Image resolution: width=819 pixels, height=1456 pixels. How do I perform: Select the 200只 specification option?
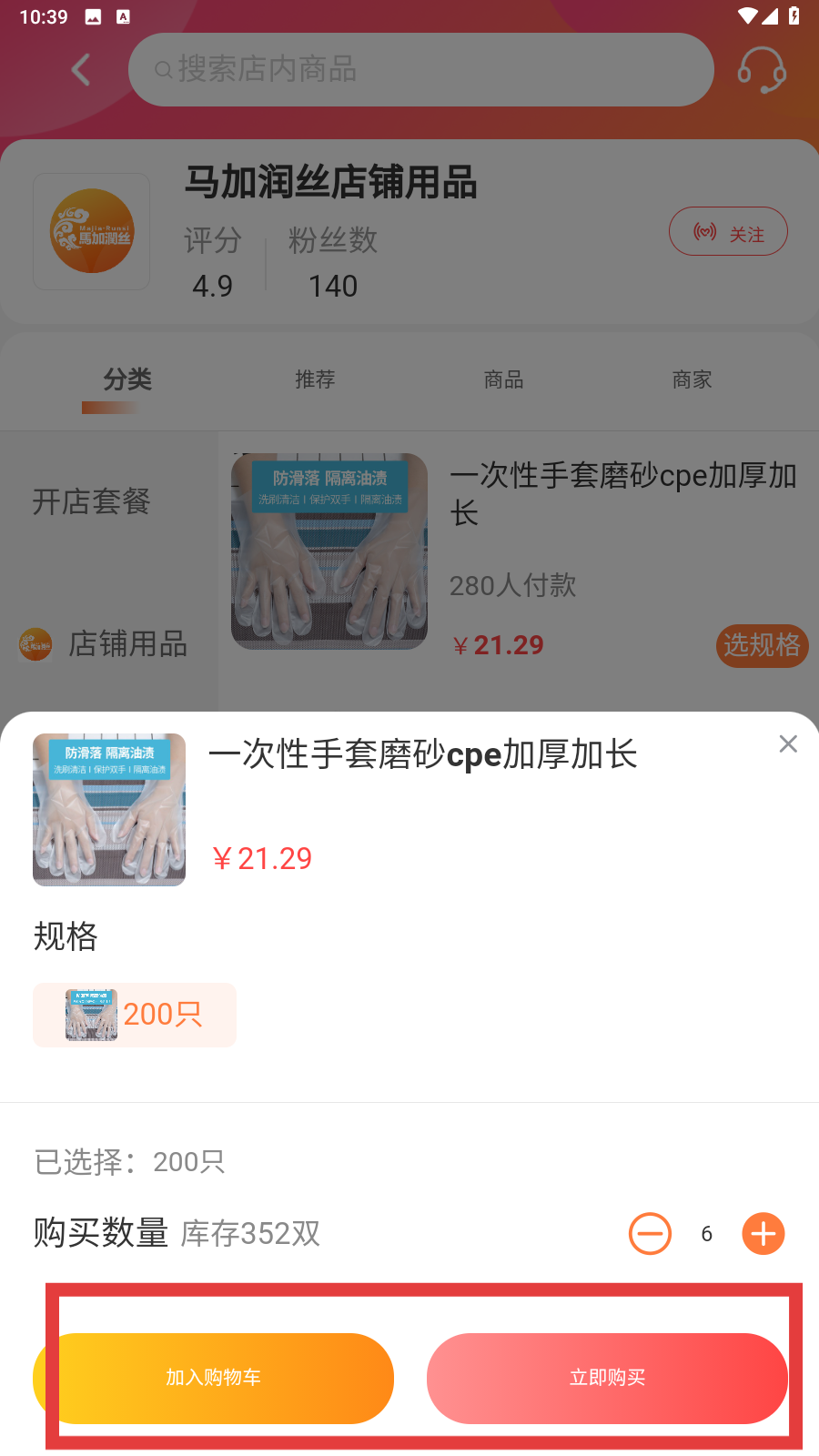135,1015
